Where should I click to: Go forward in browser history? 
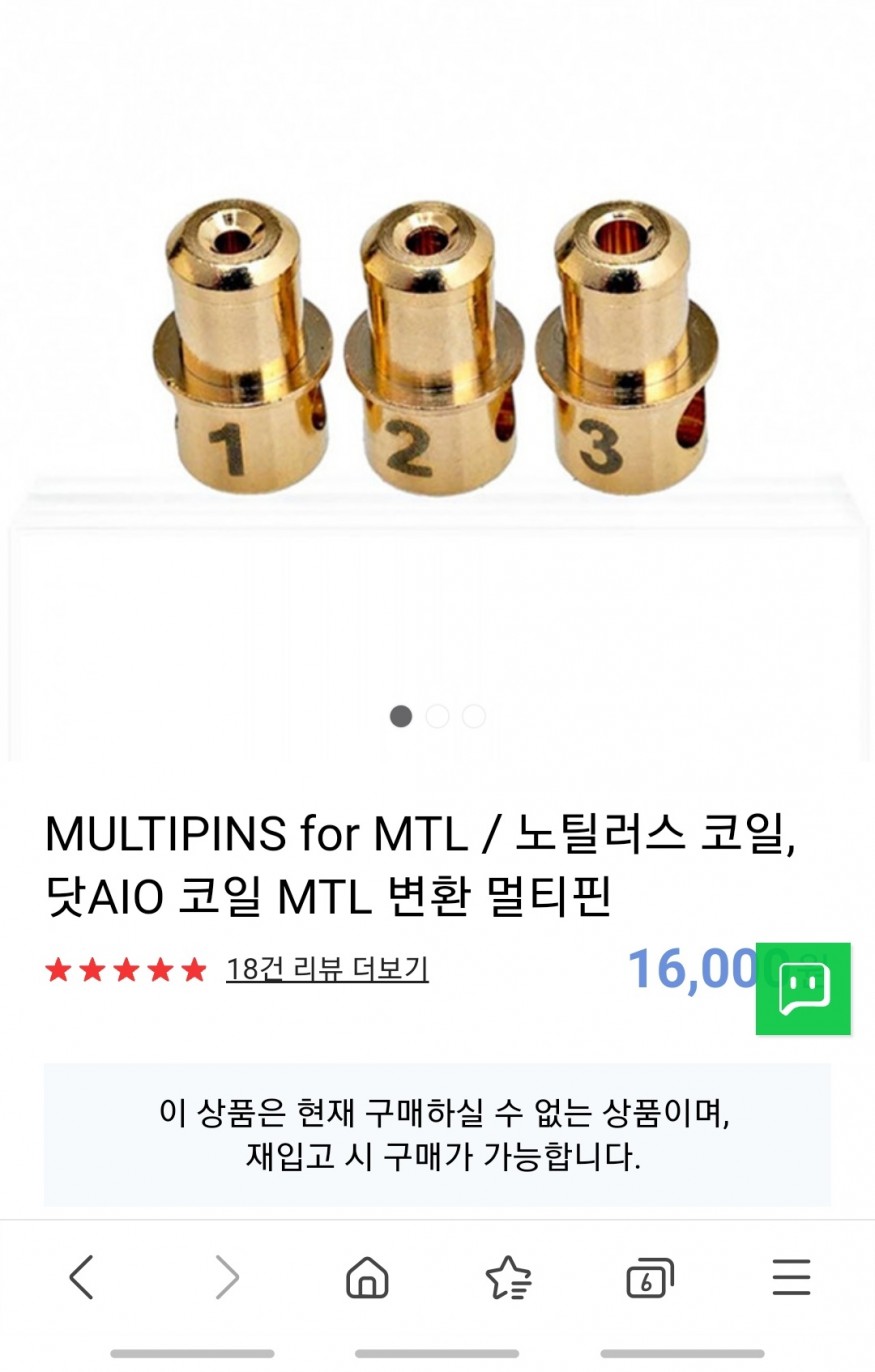point(227,1277)
